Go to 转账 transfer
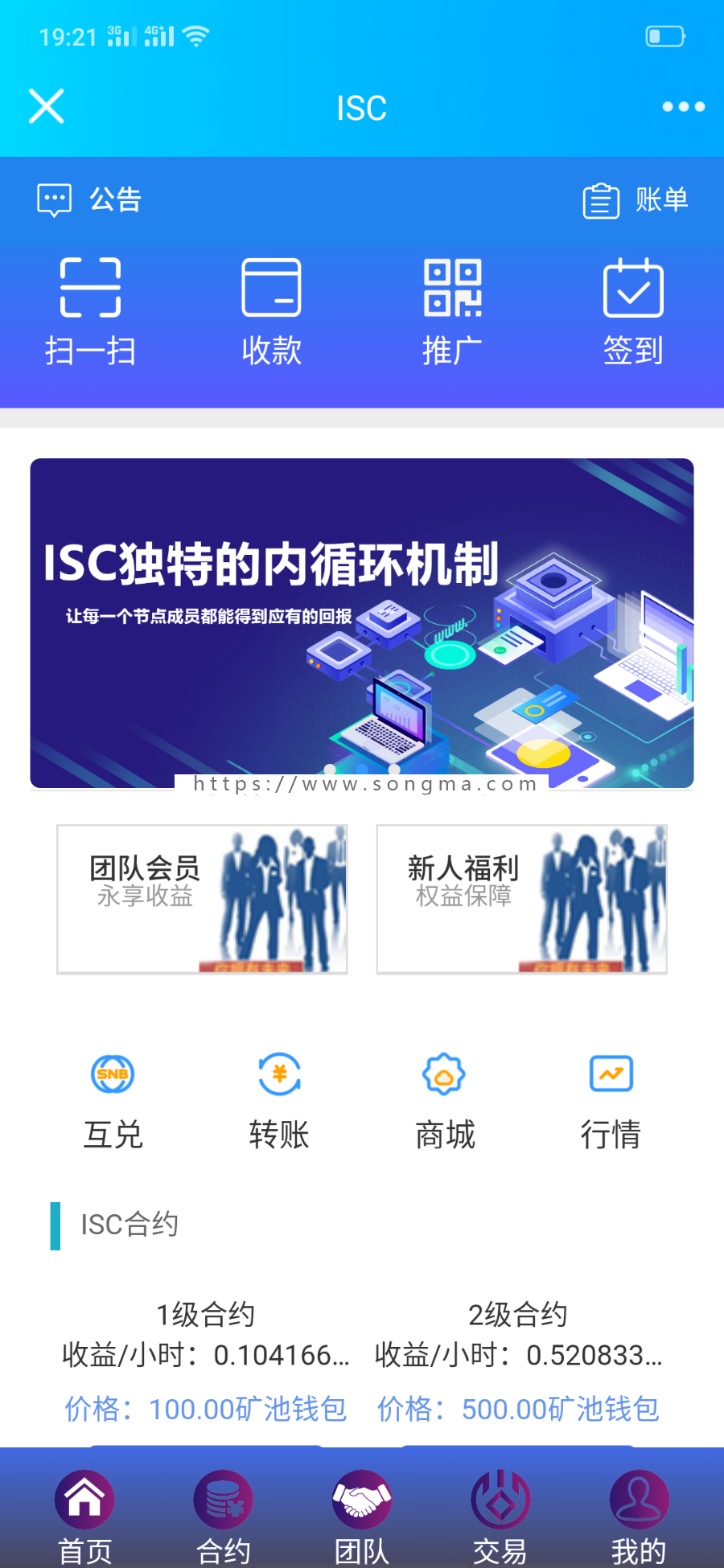The image size is (724, 1568). point(279,1102)
